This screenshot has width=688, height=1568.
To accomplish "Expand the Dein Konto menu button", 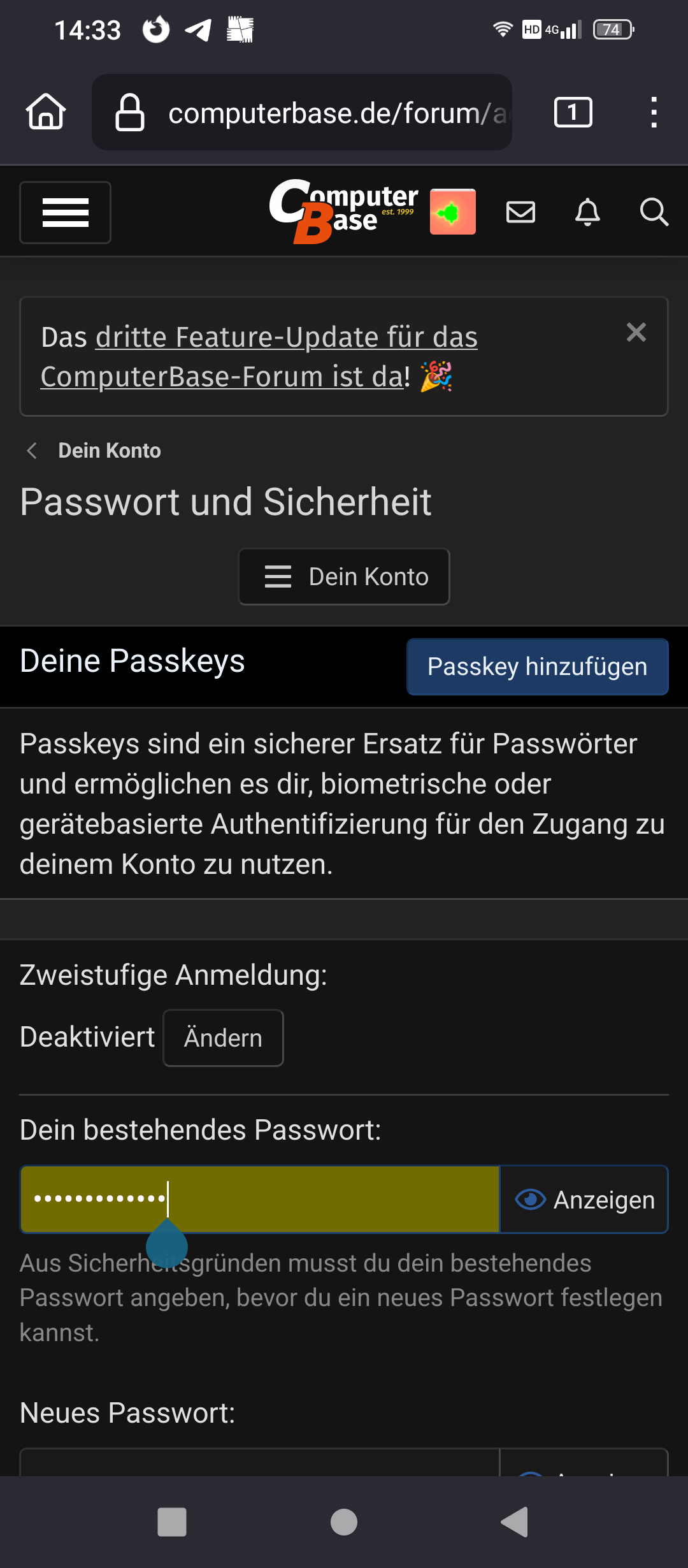I will (344, 577).
